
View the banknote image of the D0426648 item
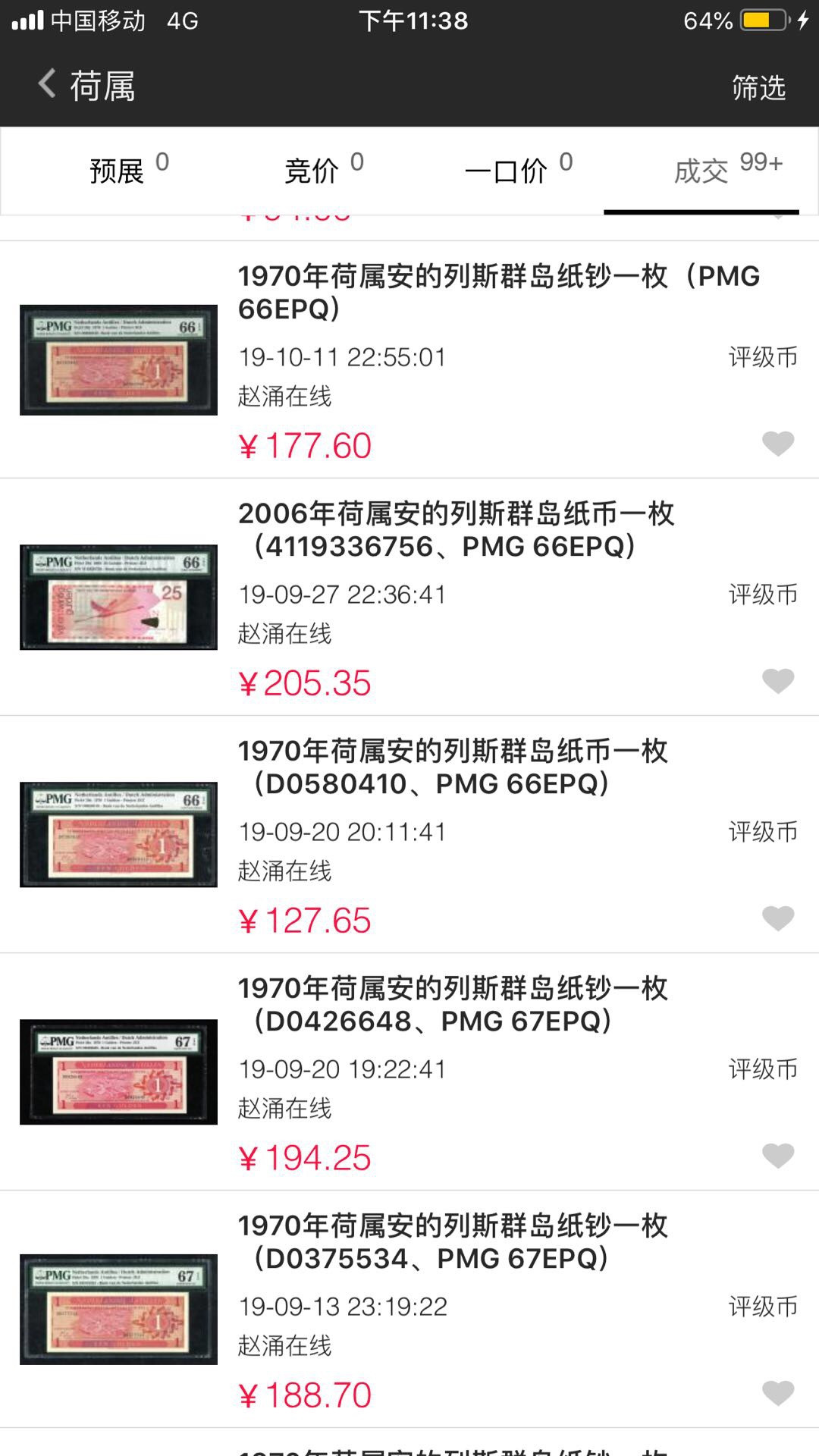tap(118, 1072)
